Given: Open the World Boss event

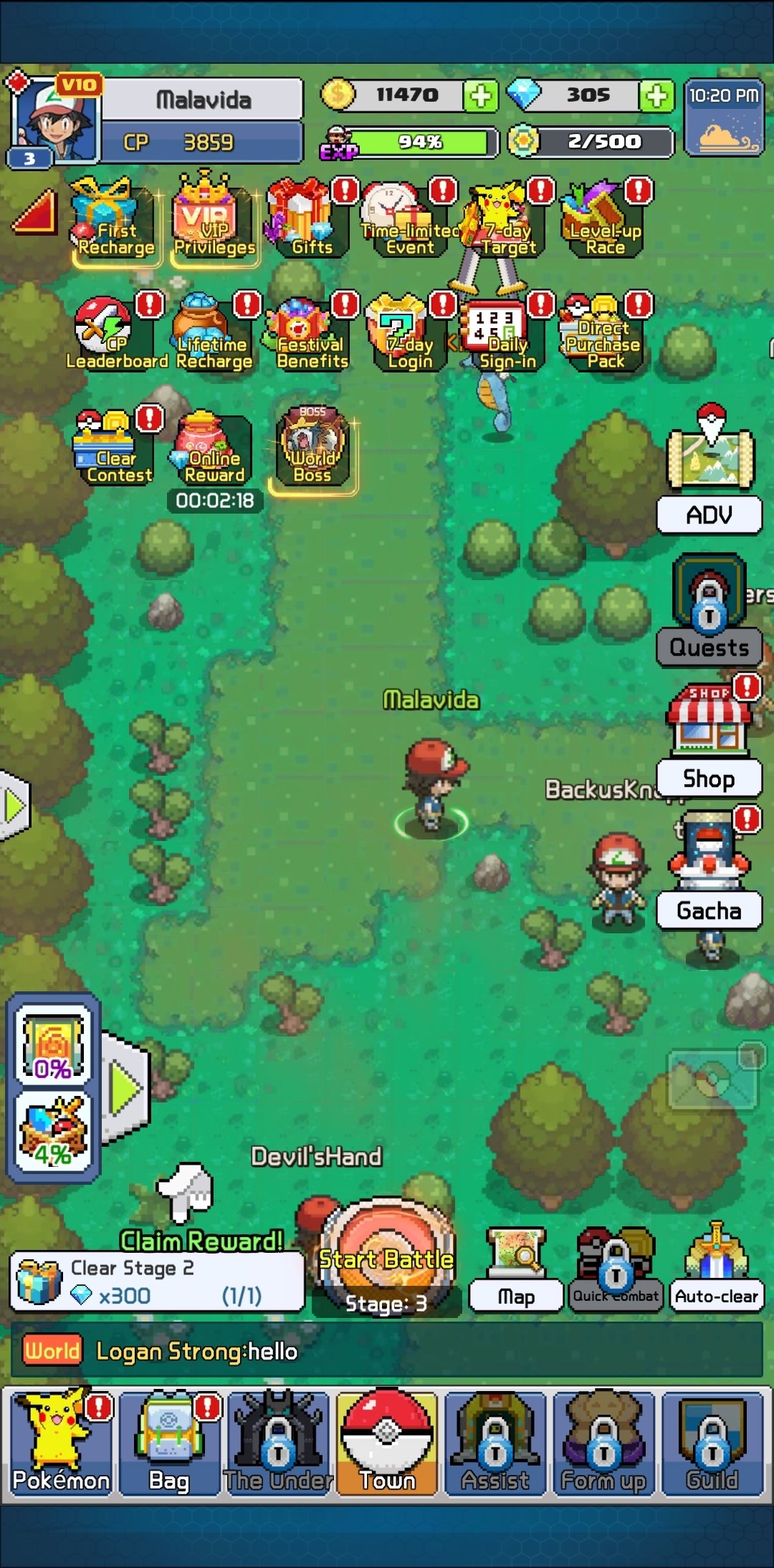Looking at the screenshot, I should point(312,448).
